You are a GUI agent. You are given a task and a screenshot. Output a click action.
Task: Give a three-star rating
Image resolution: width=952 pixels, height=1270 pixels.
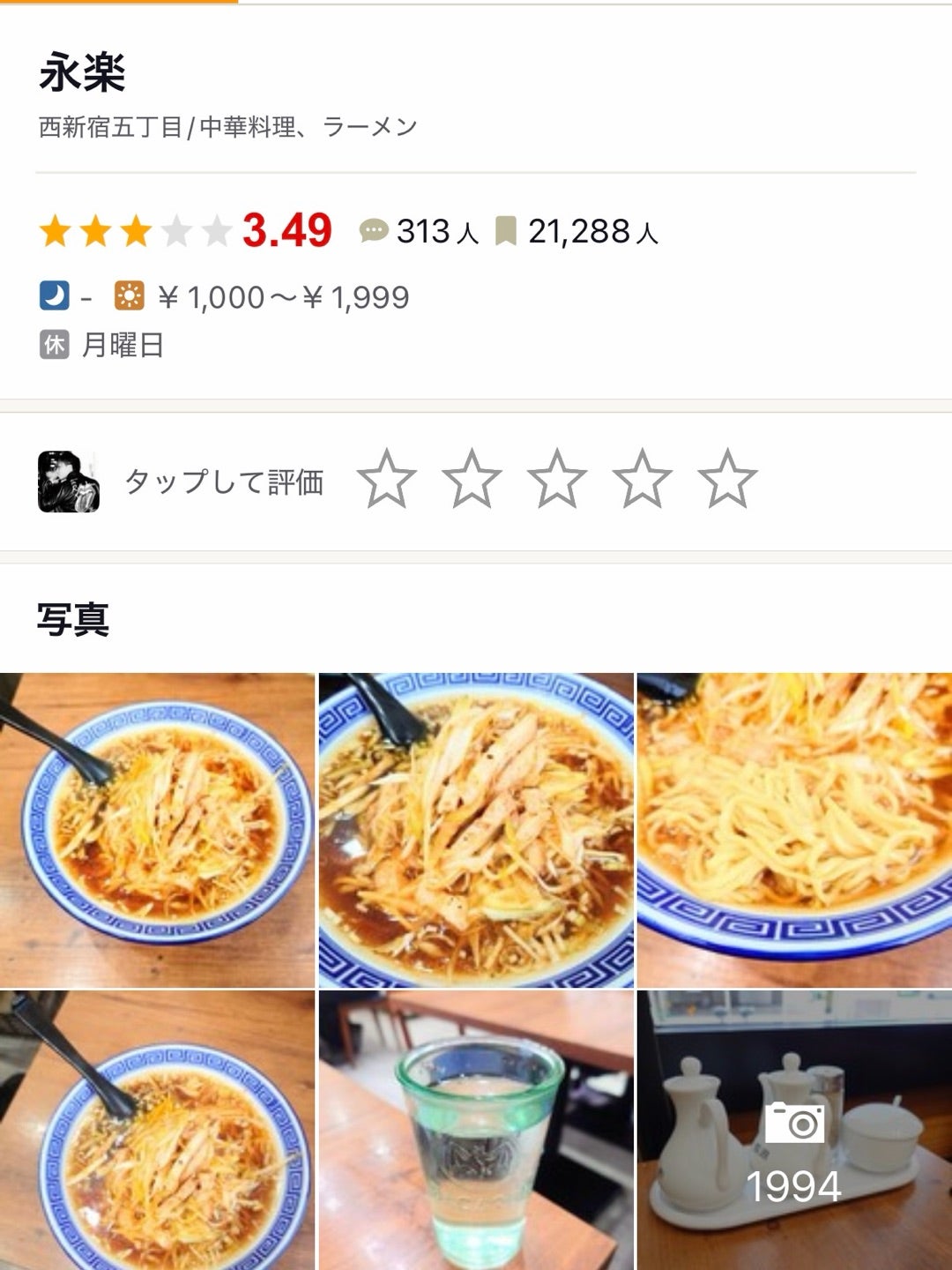pyautogui.click(x=557, y=479)
